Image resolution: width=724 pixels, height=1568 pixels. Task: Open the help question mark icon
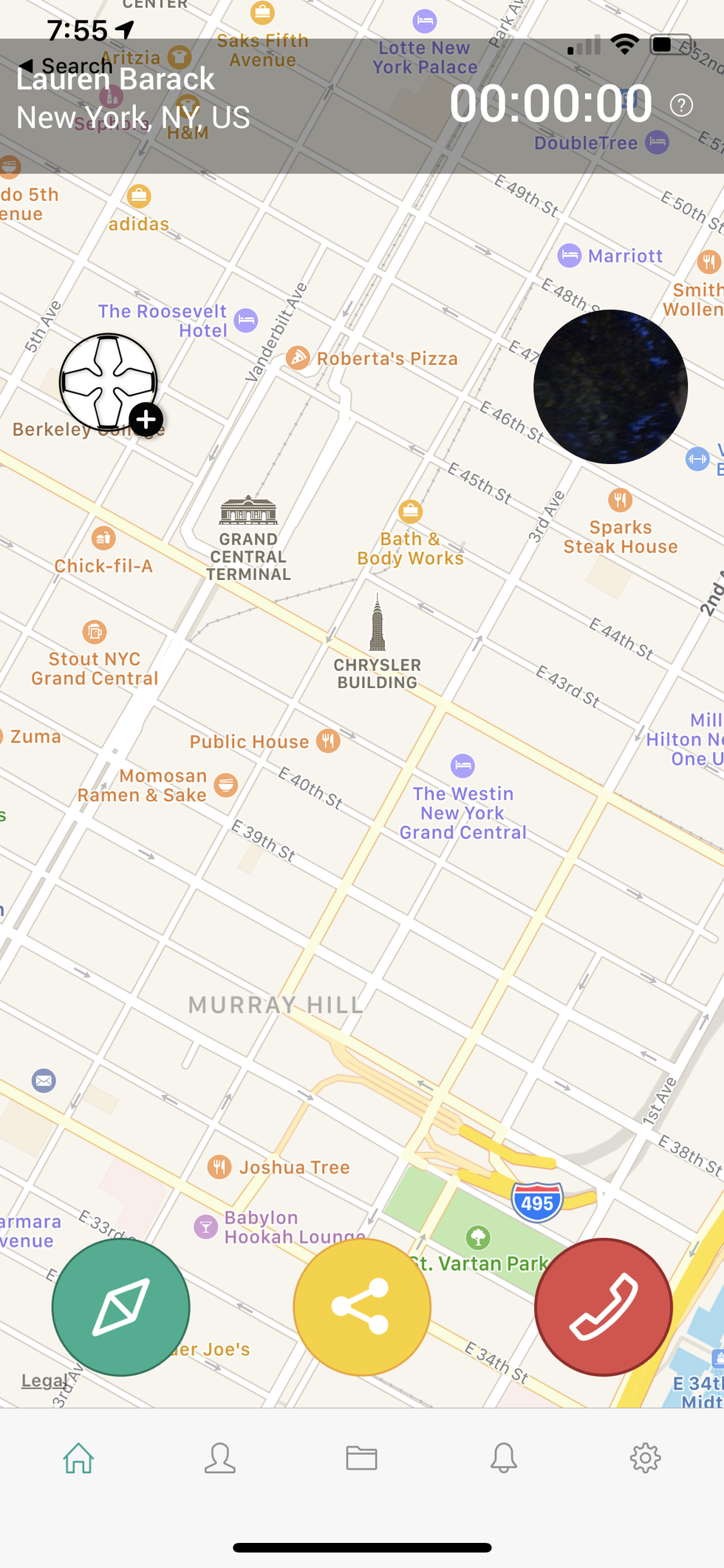(x=681, y=105)
